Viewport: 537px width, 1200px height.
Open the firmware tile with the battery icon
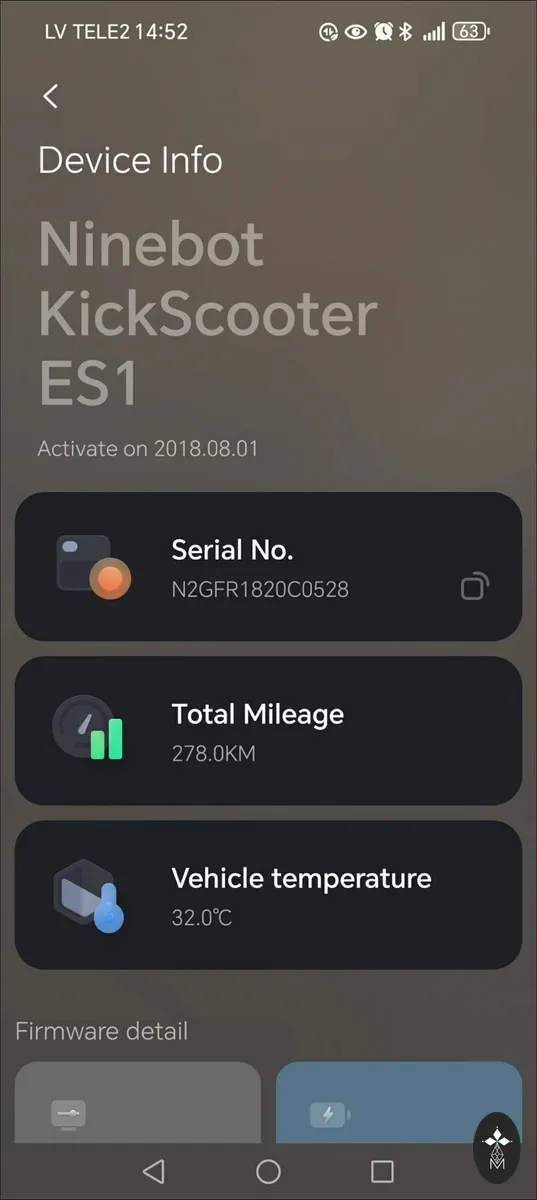tap(399, 1102)
